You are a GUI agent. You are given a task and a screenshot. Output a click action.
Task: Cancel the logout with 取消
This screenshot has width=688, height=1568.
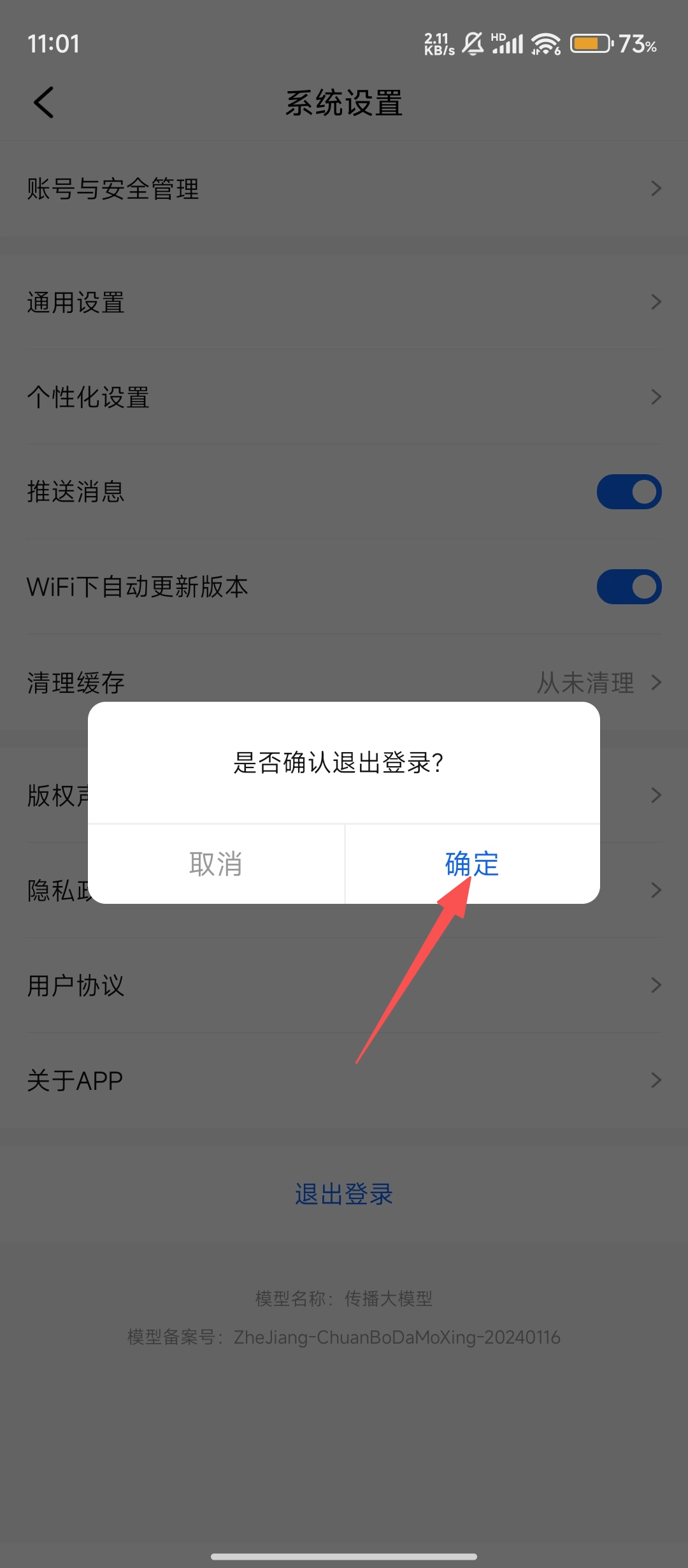(x=216, y=864)
